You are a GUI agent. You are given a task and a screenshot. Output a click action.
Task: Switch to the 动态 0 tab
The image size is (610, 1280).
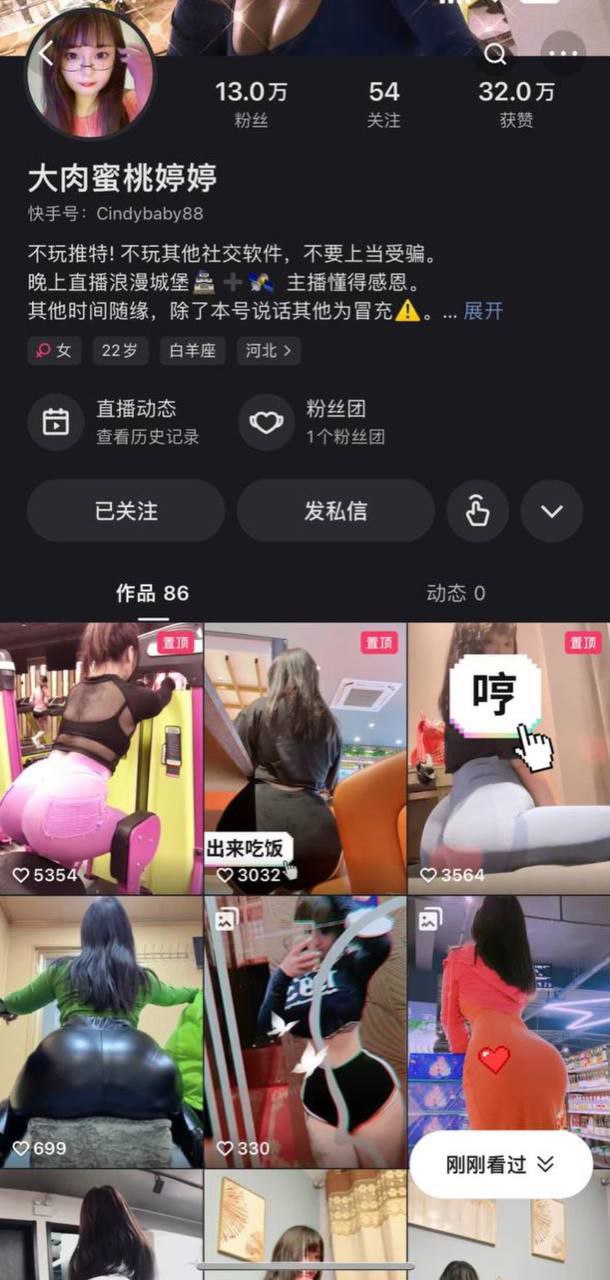(456, 593)
